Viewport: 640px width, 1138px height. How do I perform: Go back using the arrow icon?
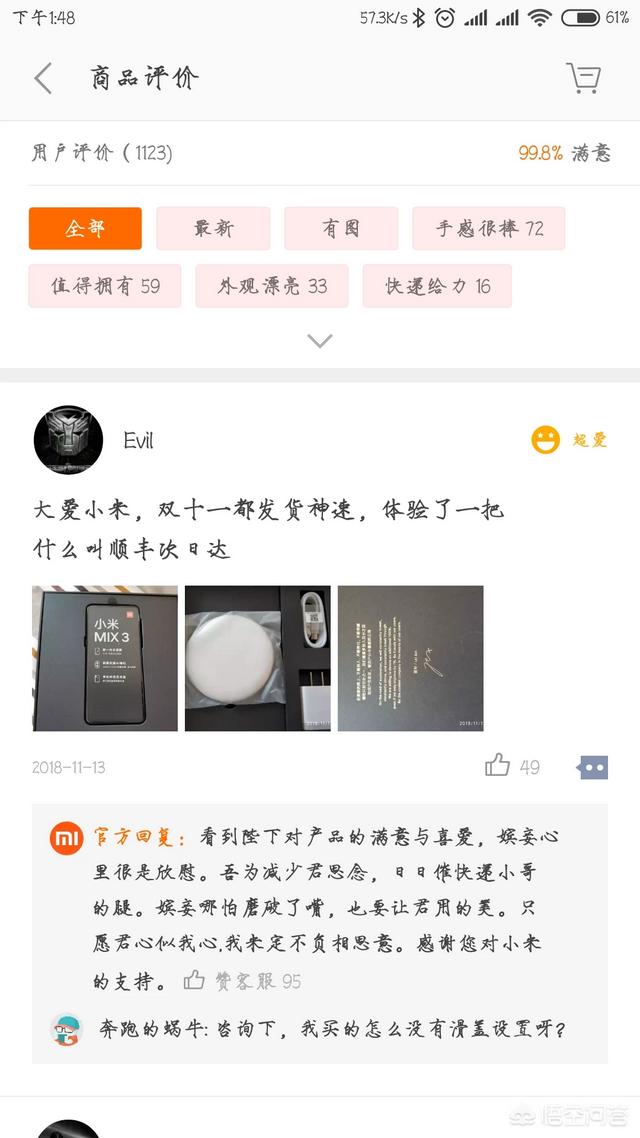pos(43,78)
